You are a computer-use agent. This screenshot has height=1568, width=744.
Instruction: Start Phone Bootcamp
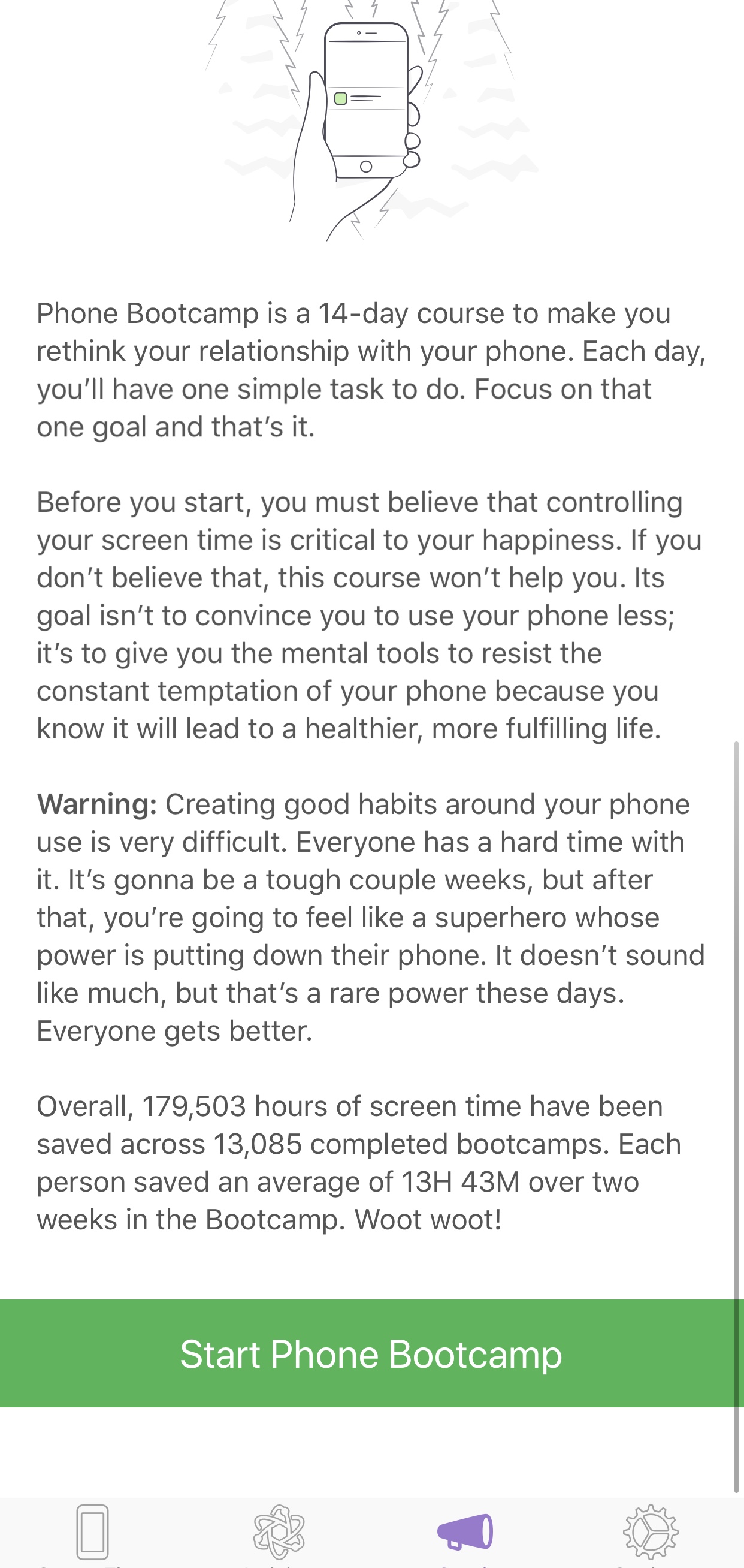click(371, 1355)
